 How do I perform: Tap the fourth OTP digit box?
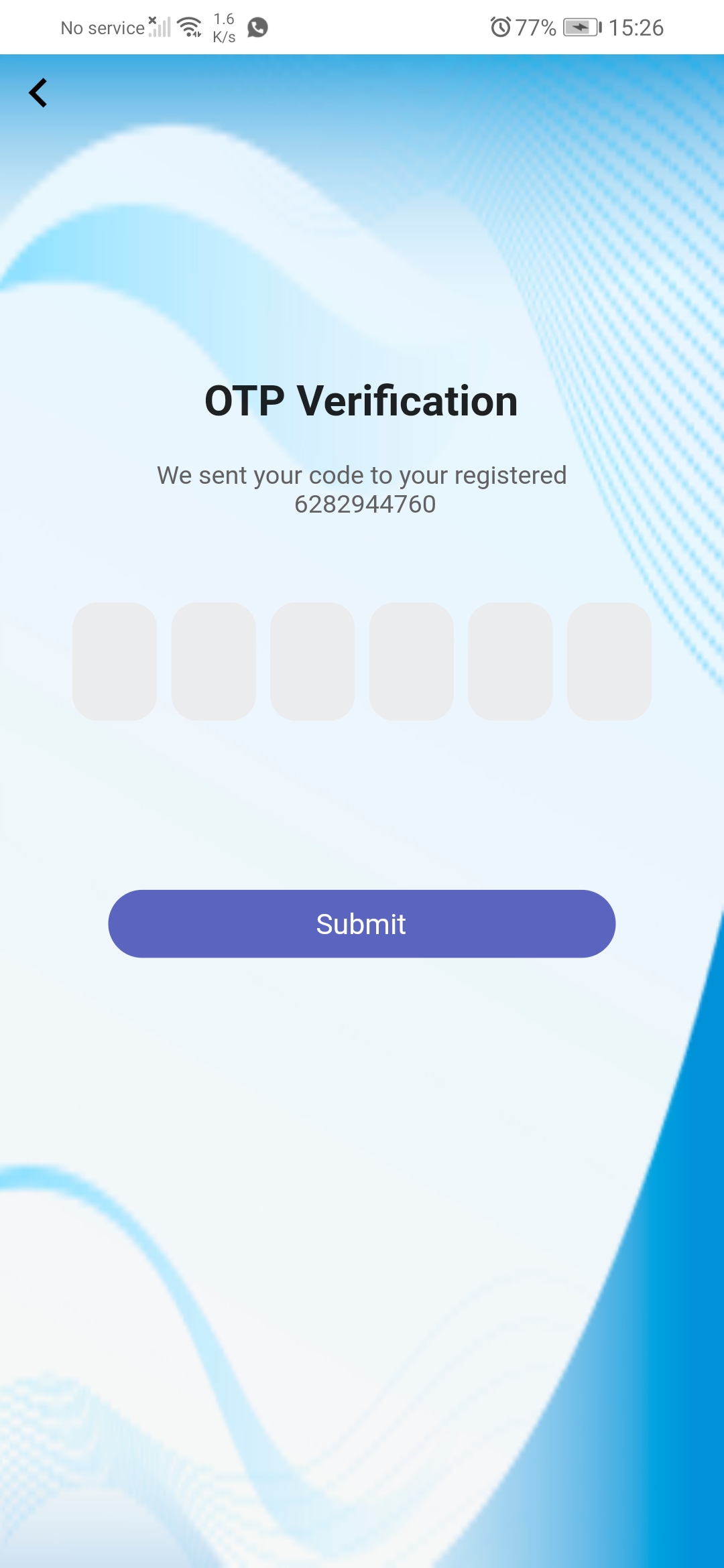(412, 661)
